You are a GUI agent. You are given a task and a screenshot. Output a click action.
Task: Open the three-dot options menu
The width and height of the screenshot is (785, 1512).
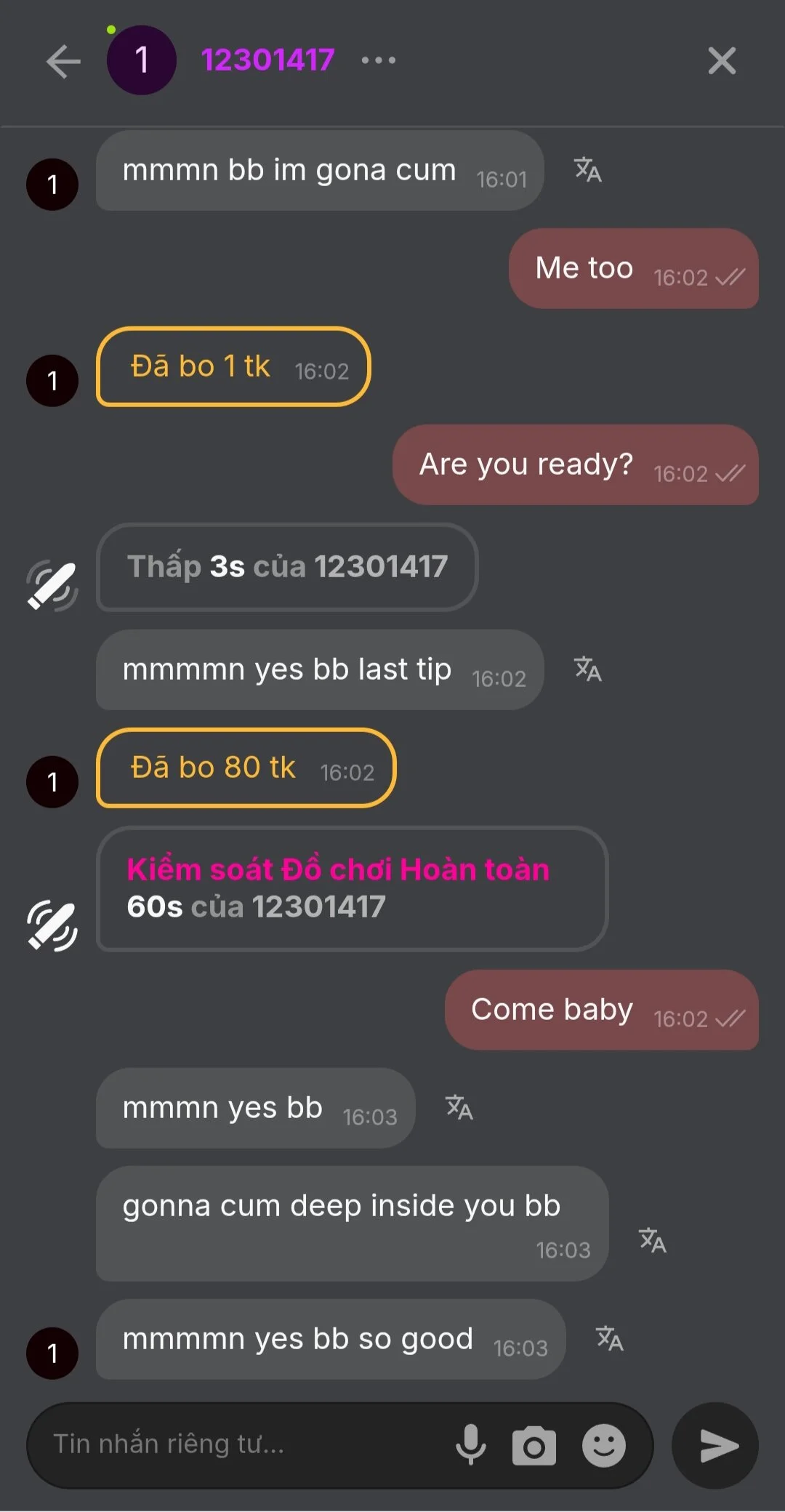(x=379, y=60)
